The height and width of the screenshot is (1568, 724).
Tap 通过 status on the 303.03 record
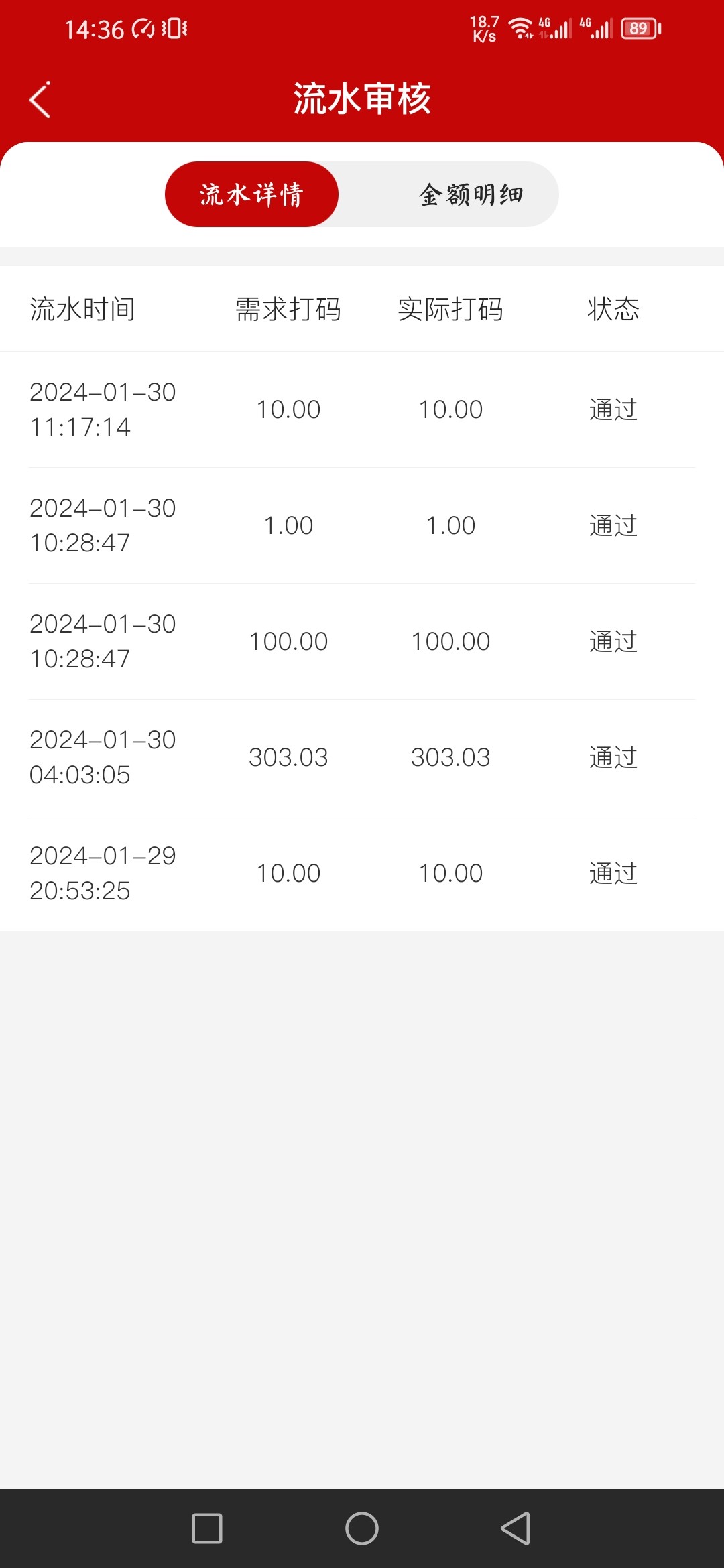[612, 758]
